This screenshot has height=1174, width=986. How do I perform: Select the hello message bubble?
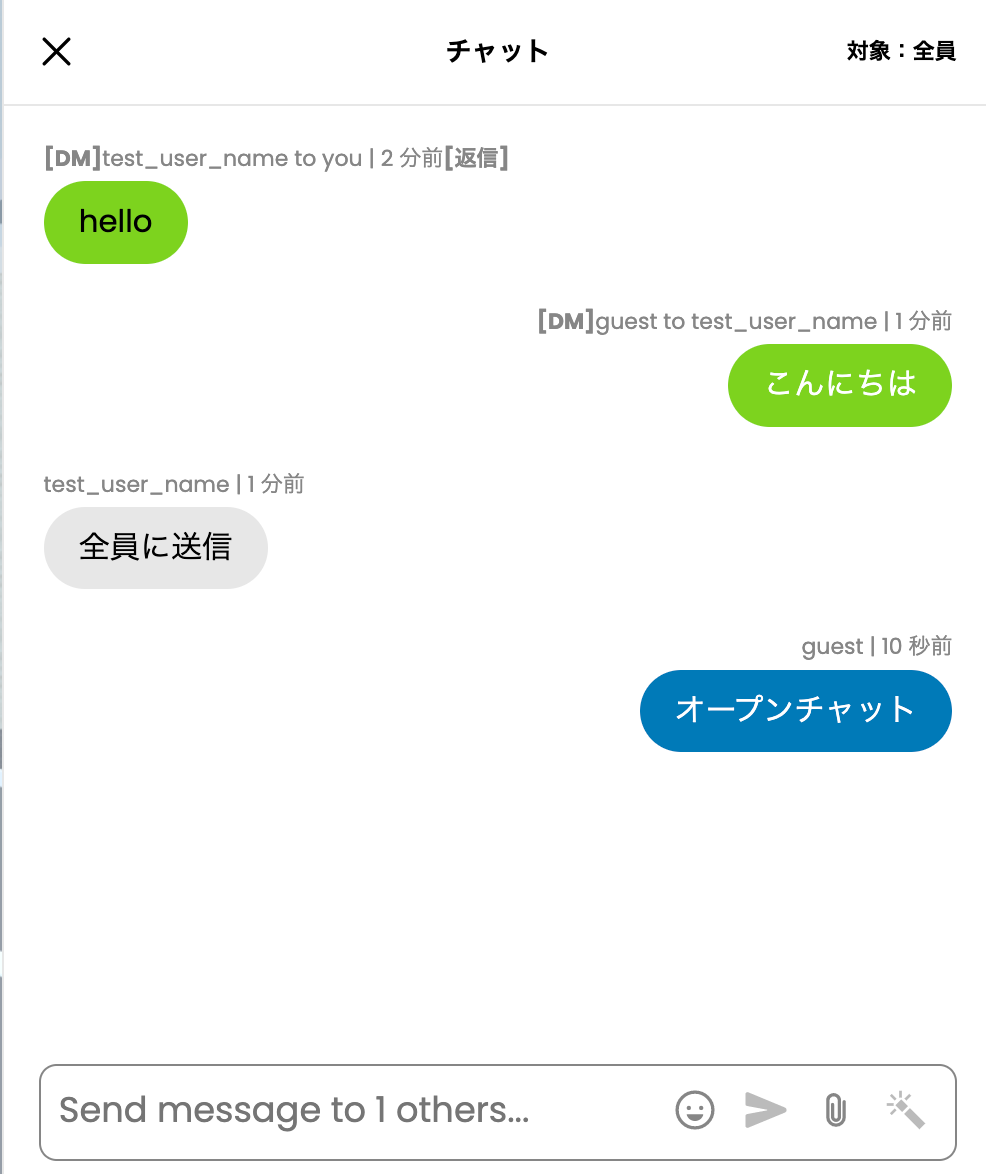point(115,222)
